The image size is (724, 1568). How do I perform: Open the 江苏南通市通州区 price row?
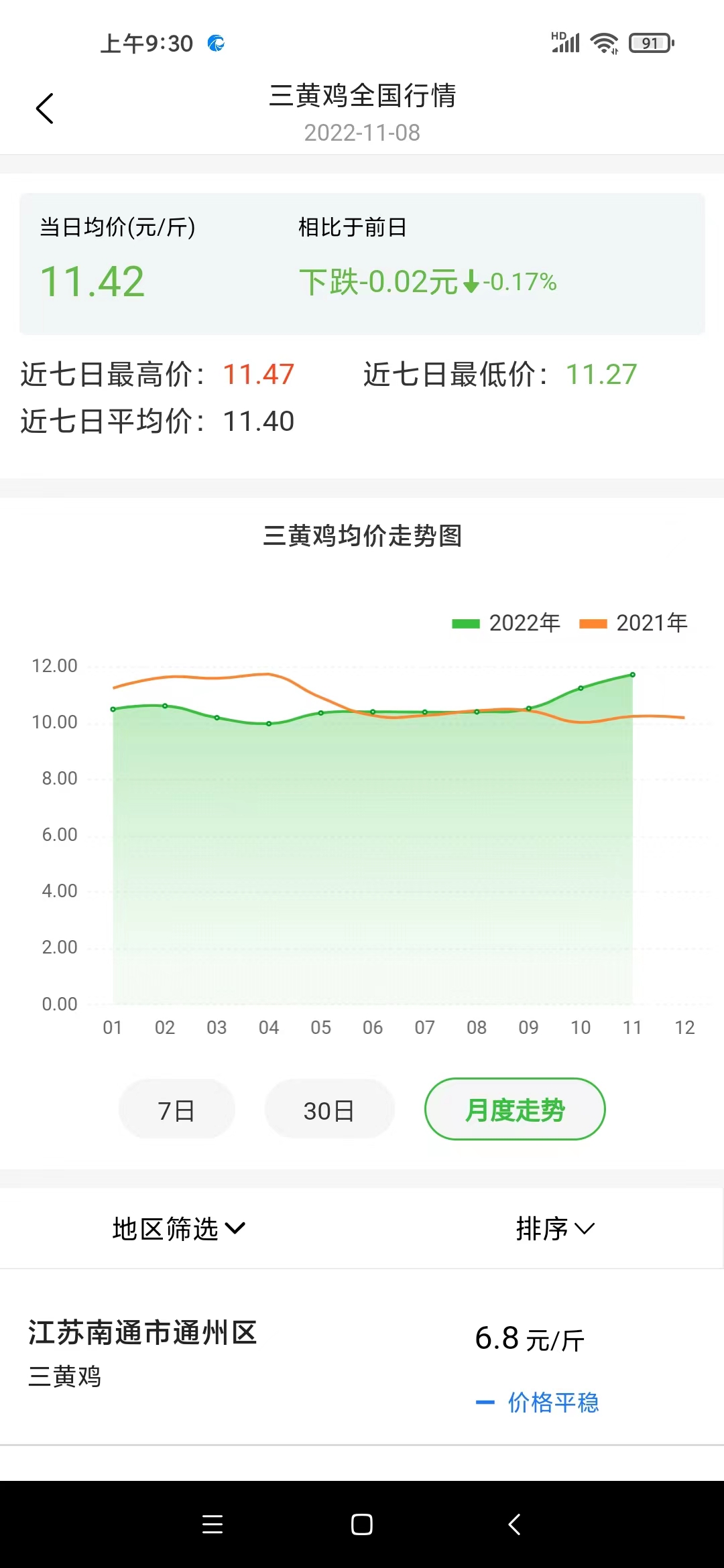[x=362, y=1357]
